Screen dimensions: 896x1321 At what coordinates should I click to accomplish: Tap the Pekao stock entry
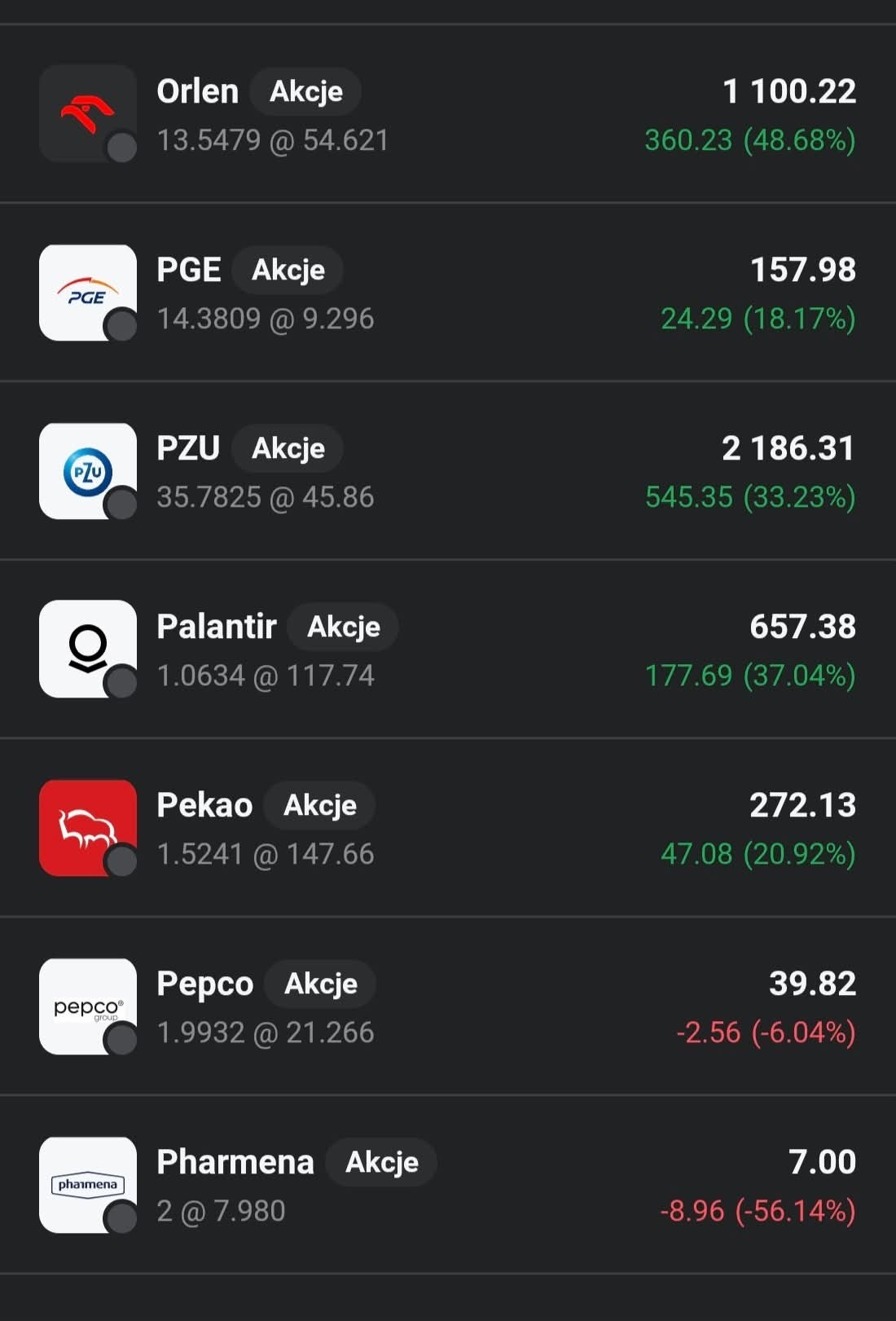[448, 829]
